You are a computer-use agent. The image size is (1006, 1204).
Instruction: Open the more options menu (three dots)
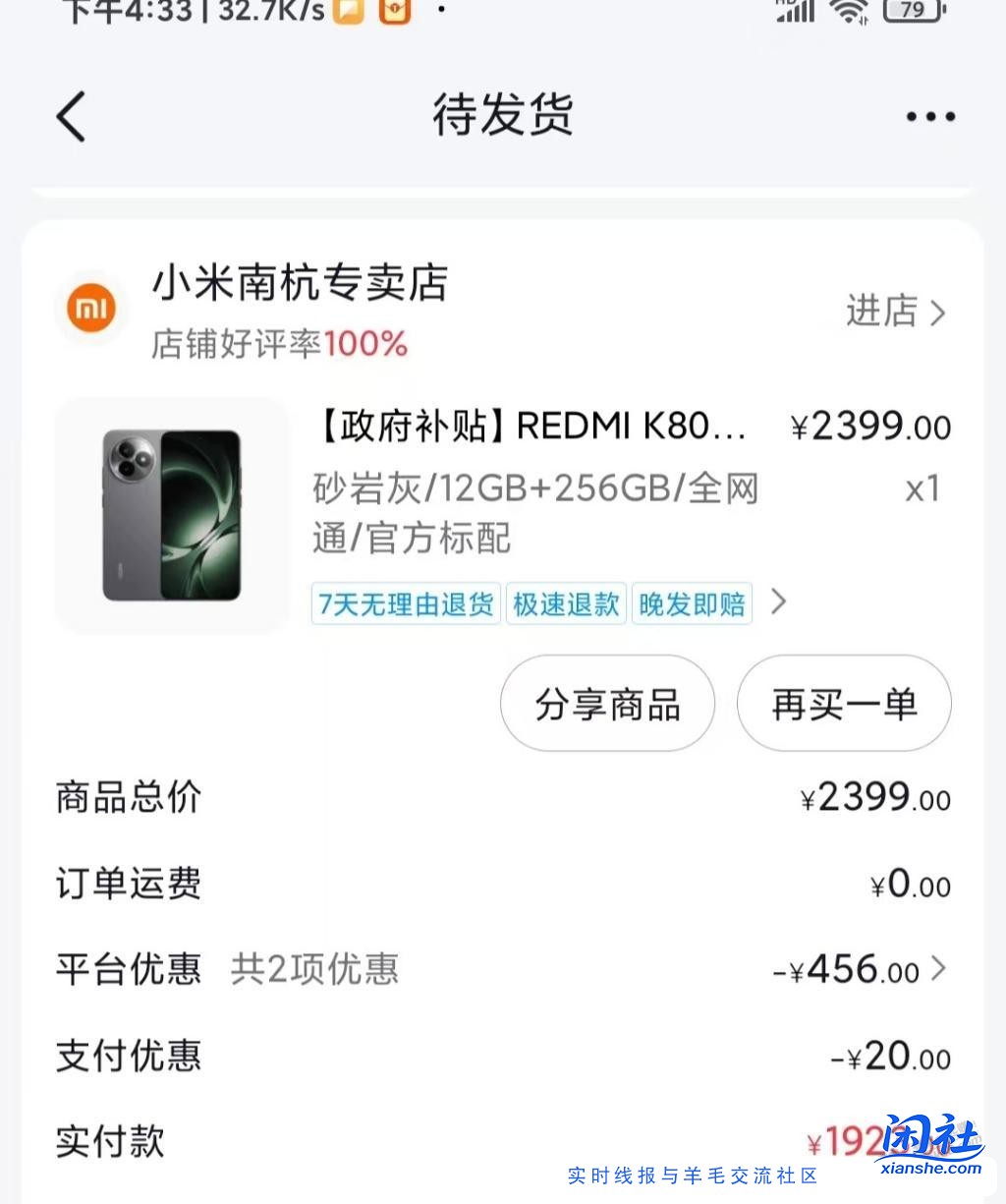[x=929, y=115]
